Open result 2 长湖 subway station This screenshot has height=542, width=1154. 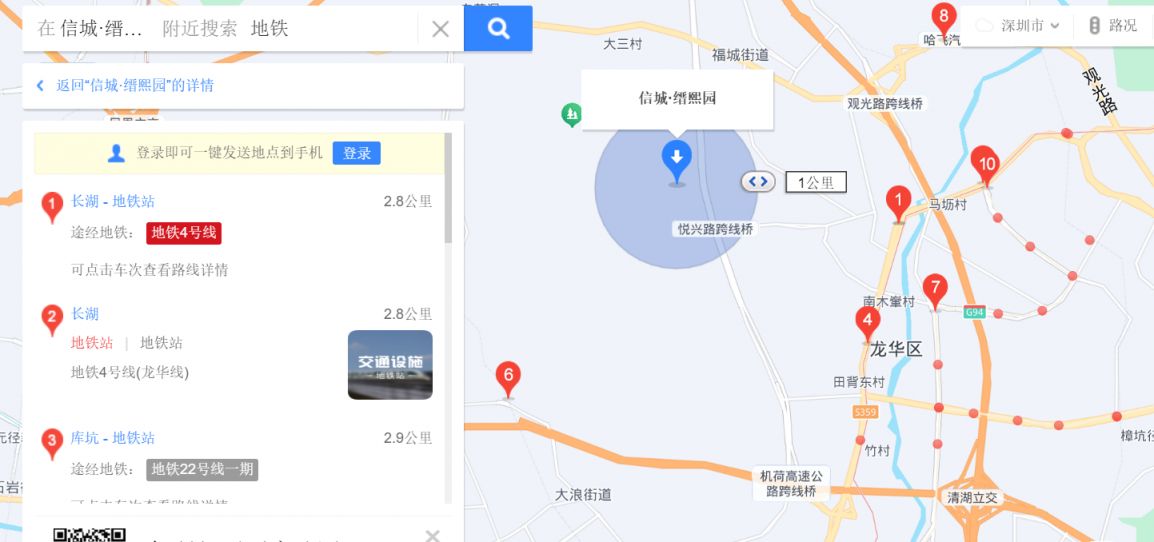click(x=85, y=314)
